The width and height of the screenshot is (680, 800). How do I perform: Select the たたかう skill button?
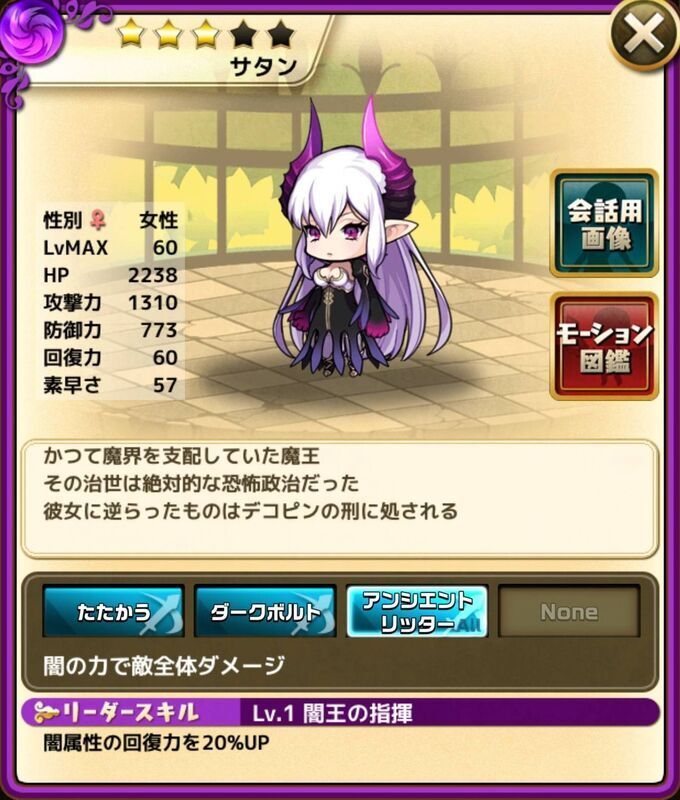coord(113,612)
